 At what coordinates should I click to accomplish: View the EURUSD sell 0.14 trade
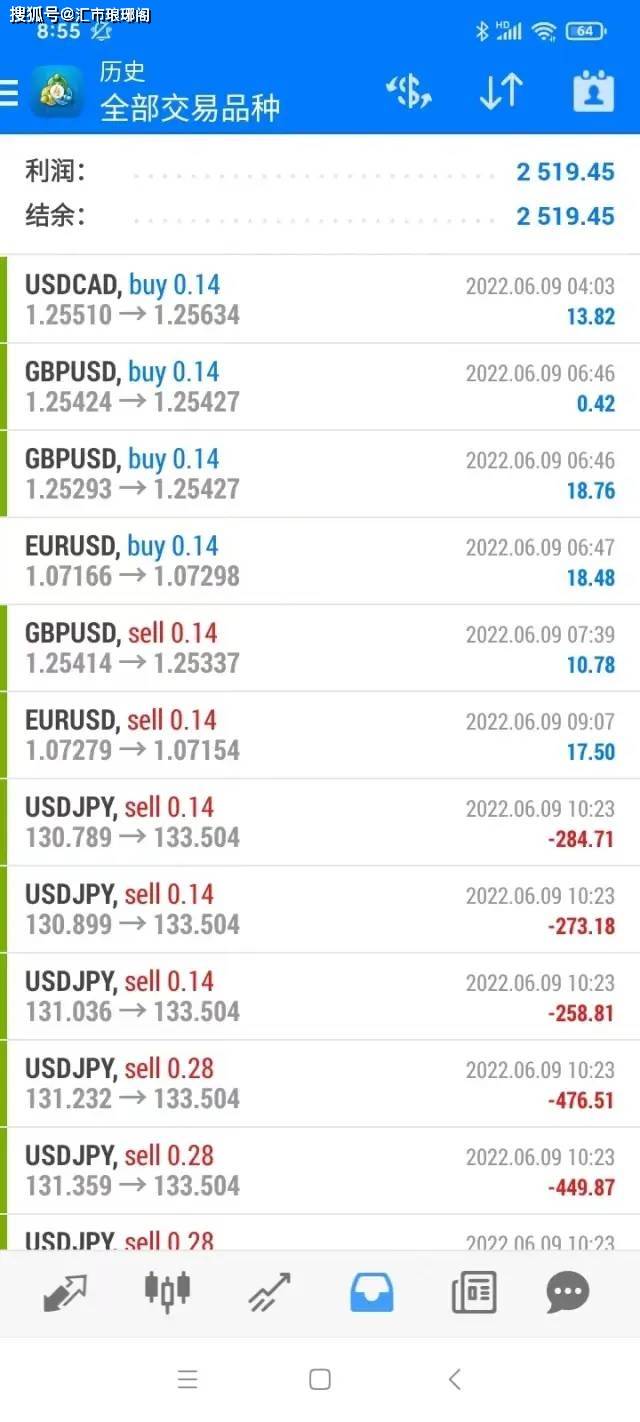(x=320, y=735)
